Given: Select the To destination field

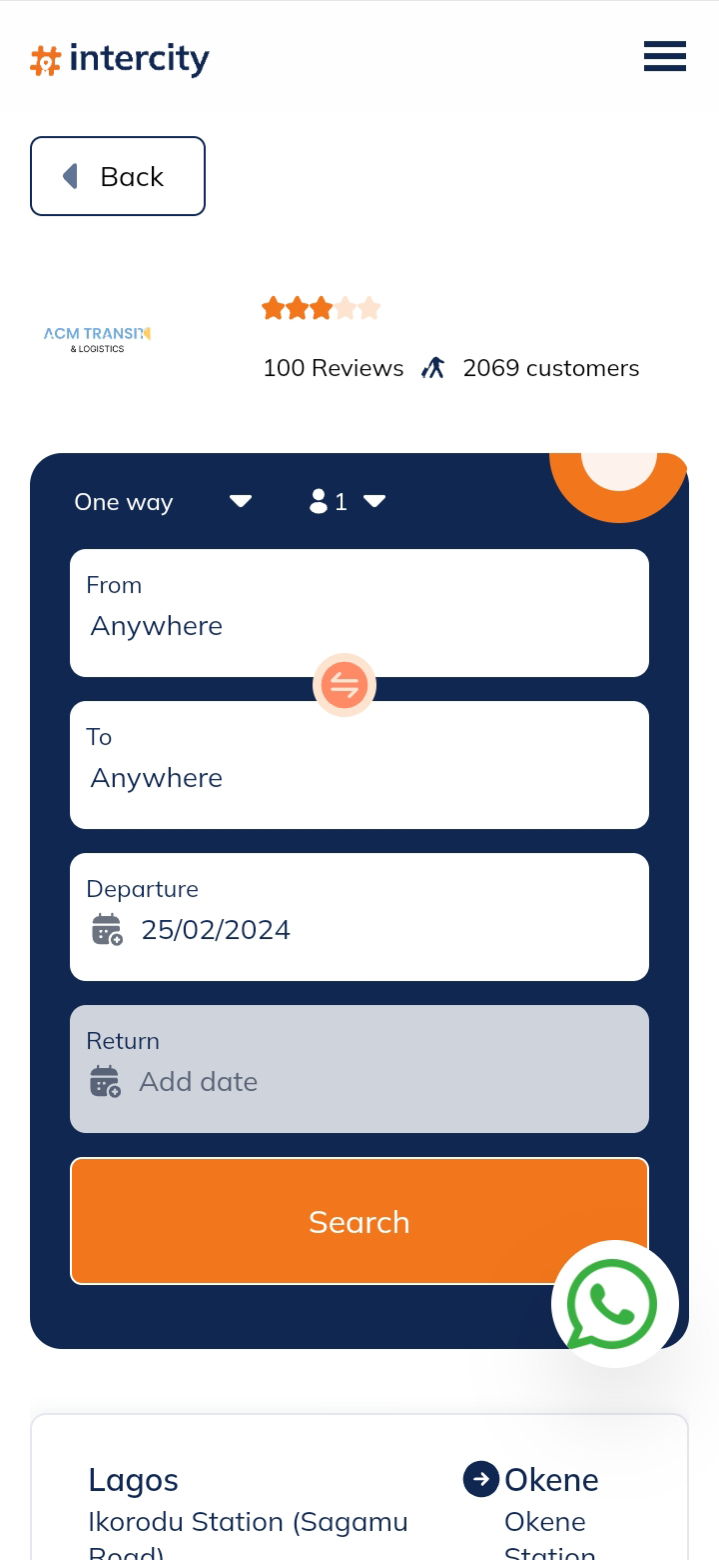Looking at the screenshot, I should [x=359, y=765].
